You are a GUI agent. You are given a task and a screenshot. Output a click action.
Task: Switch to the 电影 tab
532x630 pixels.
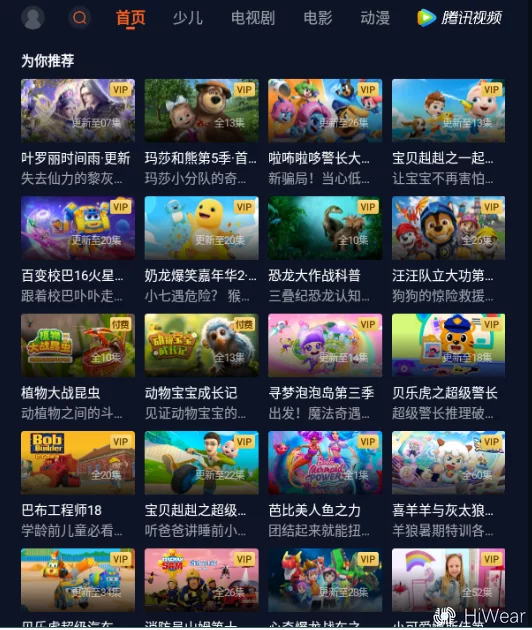[317, 18]
